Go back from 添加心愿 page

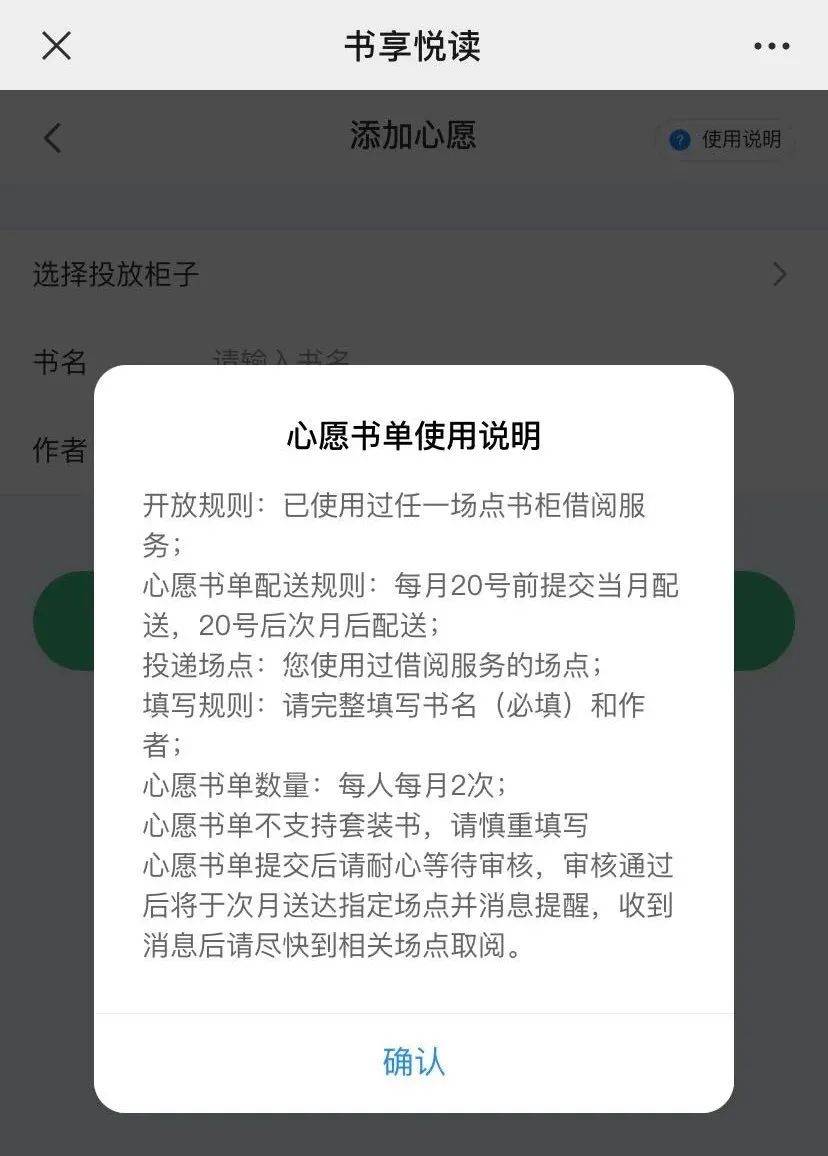pos(53,138)
